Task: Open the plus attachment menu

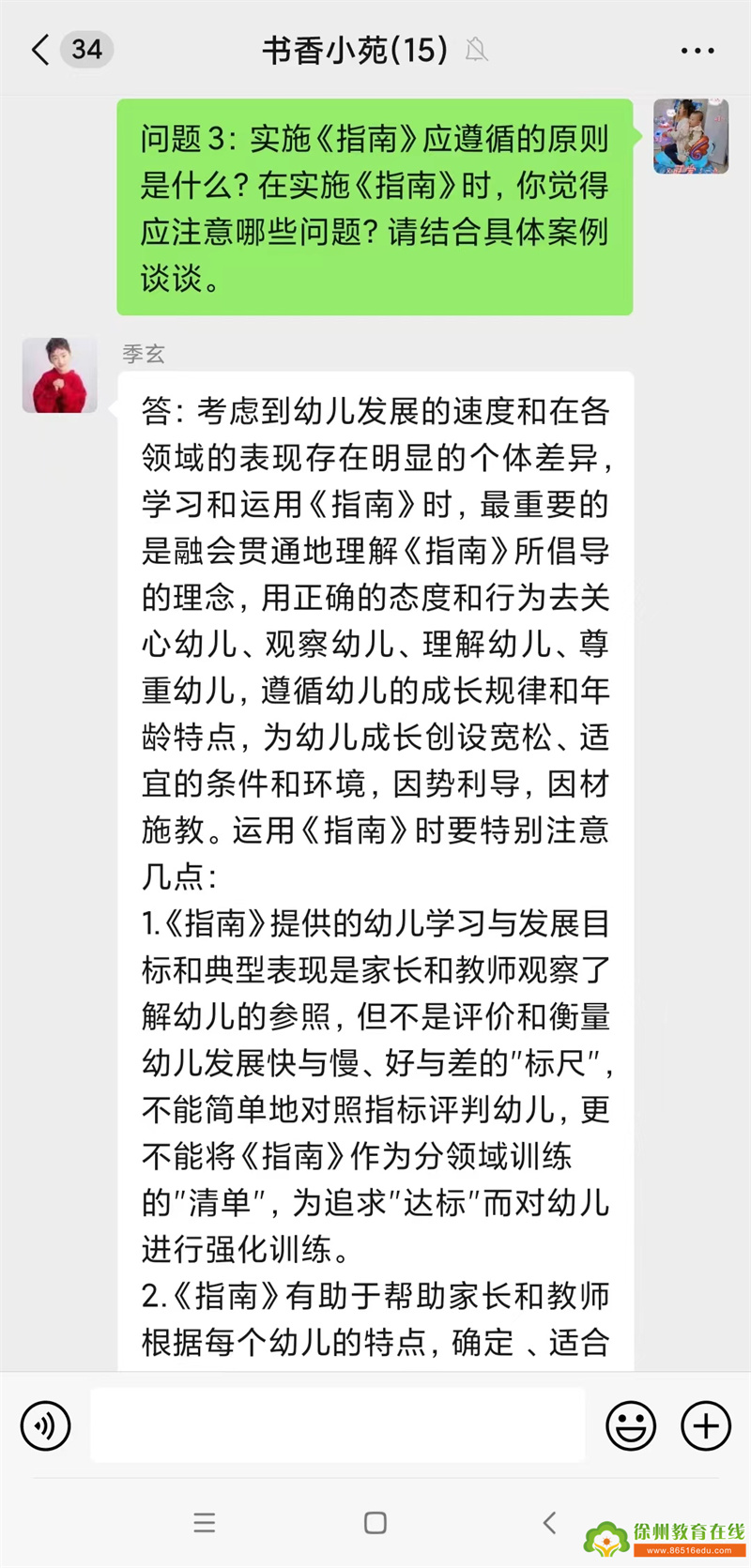Action: (705, 1426)
